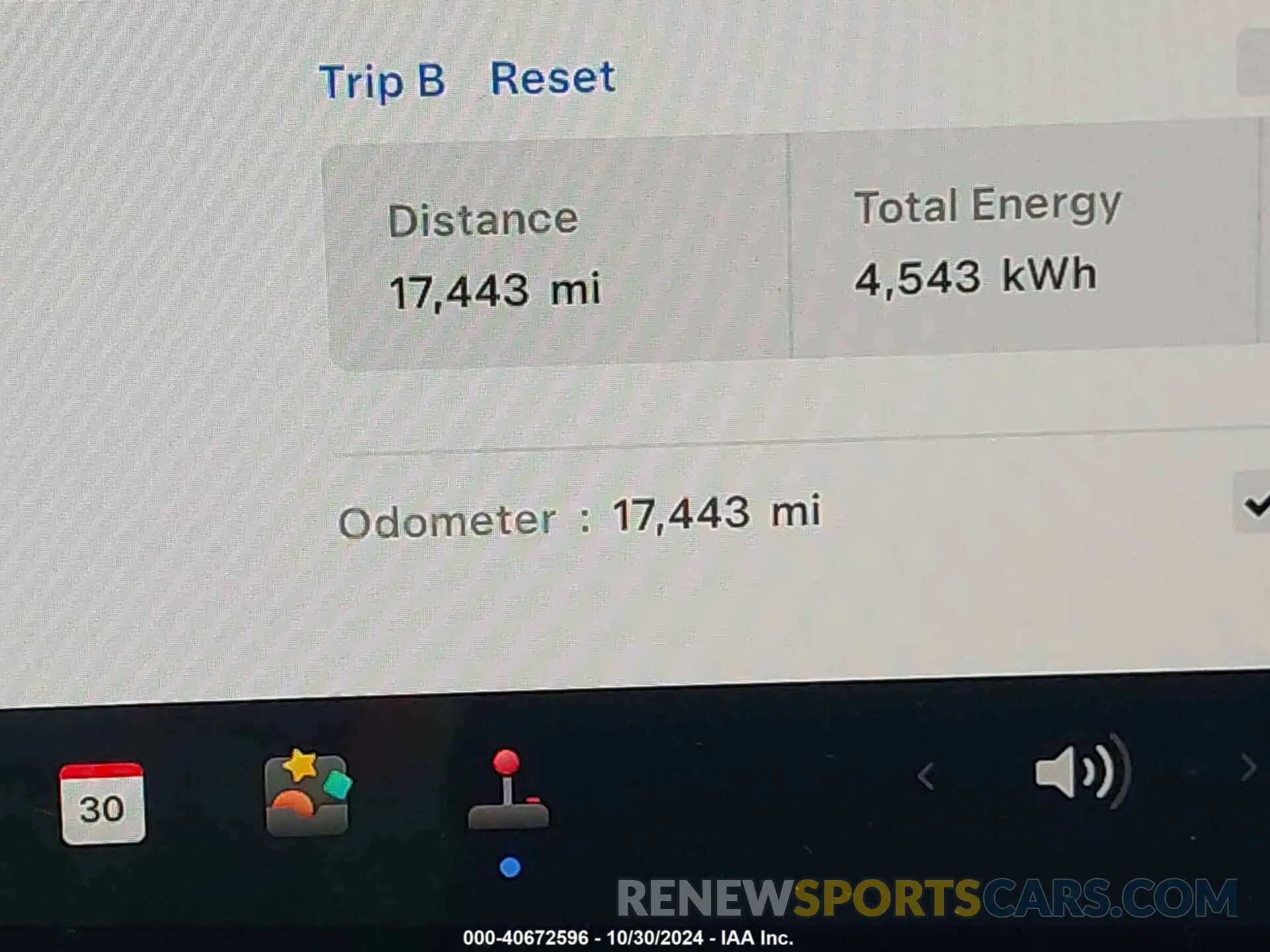
Task: Toggle the Odometer checkbox
Action: (1254, 505)
